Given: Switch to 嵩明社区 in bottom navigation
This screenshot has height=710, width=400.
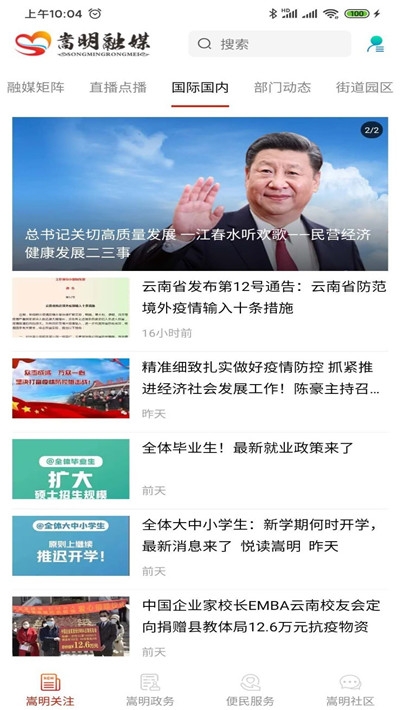Looking at the screenshot, I should tap(350, 690).
